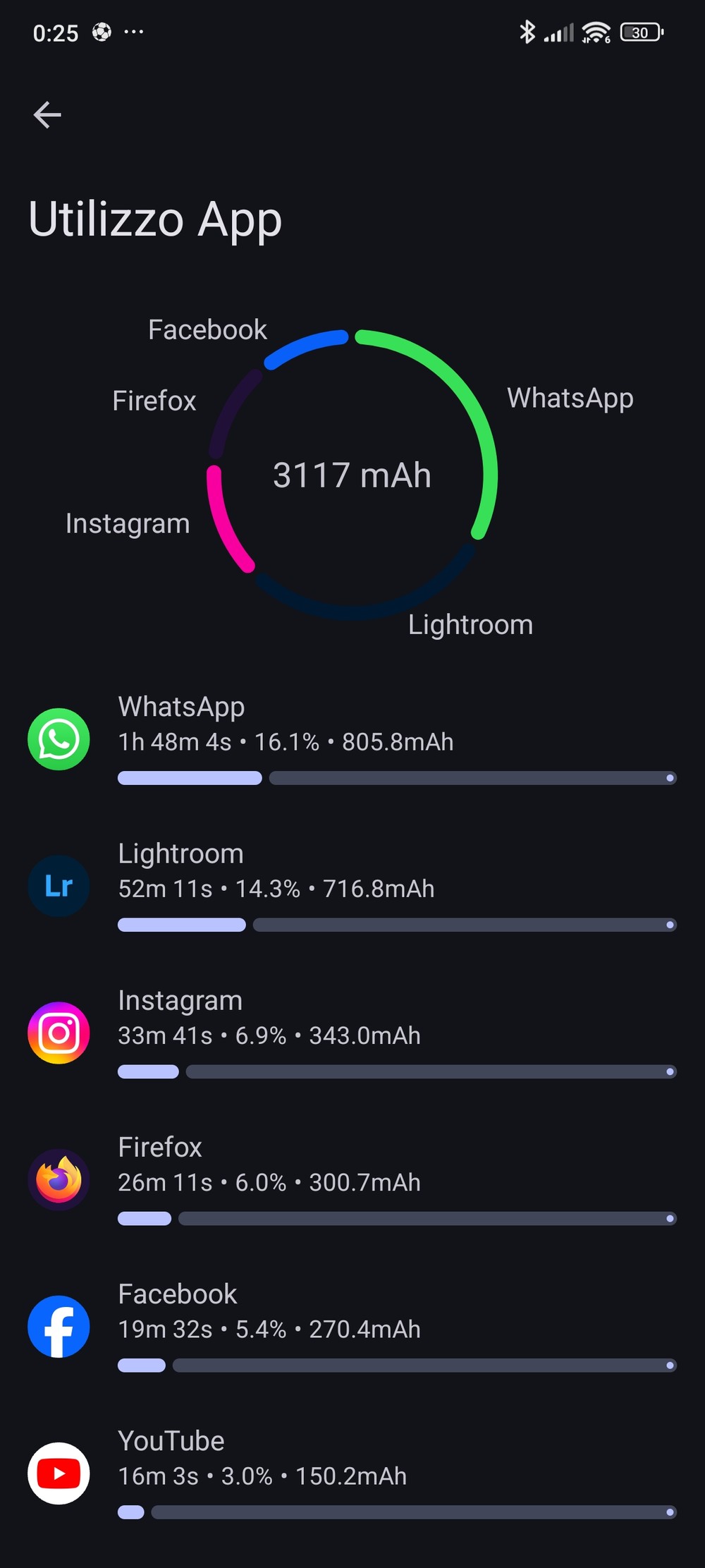This screenshot has height=1568, width=705.
Task: Go back using the arrow icon
Action: click(x=47, y=115)
